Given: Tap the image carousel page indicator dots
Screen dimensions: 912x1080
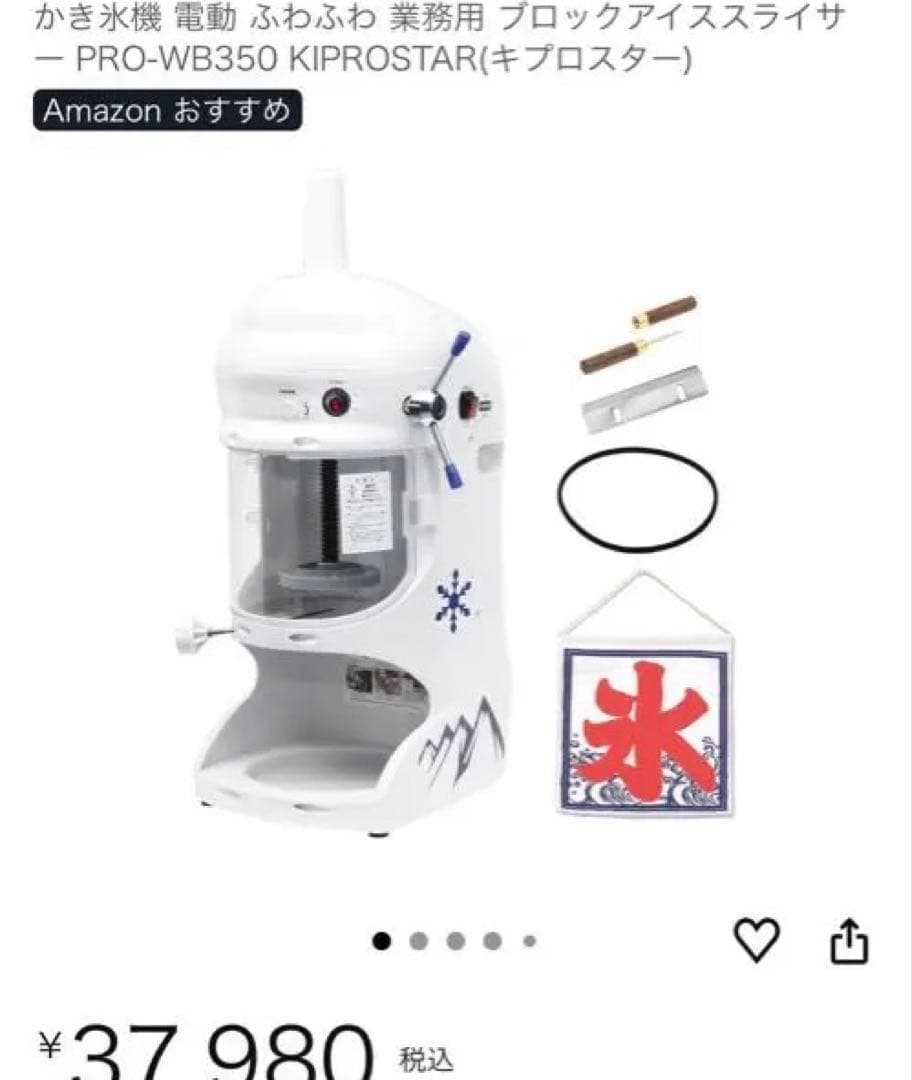Looking at the screenshot, I should [455, 941].
